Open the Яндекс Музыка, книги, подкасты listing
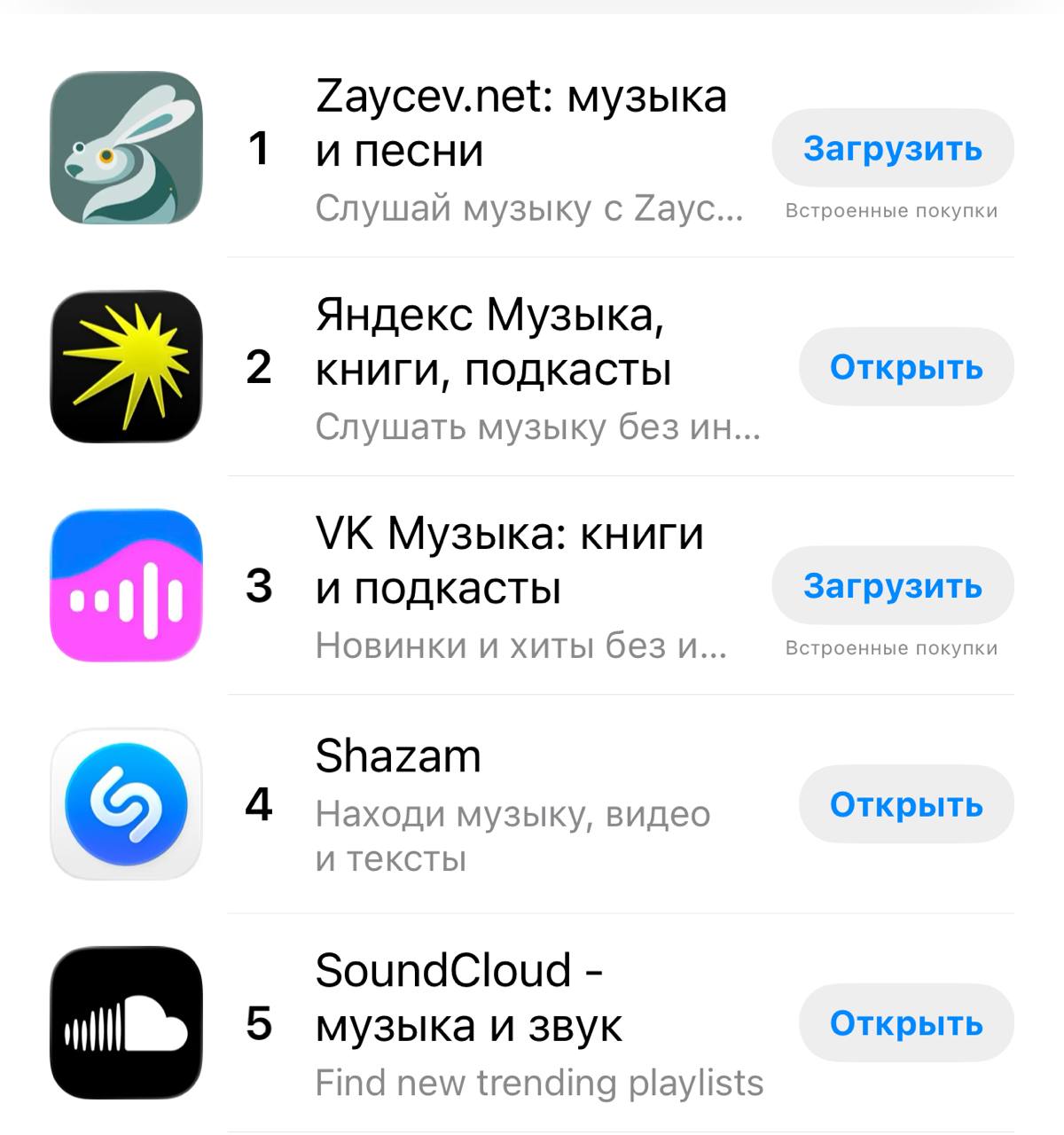 point(493,341)
